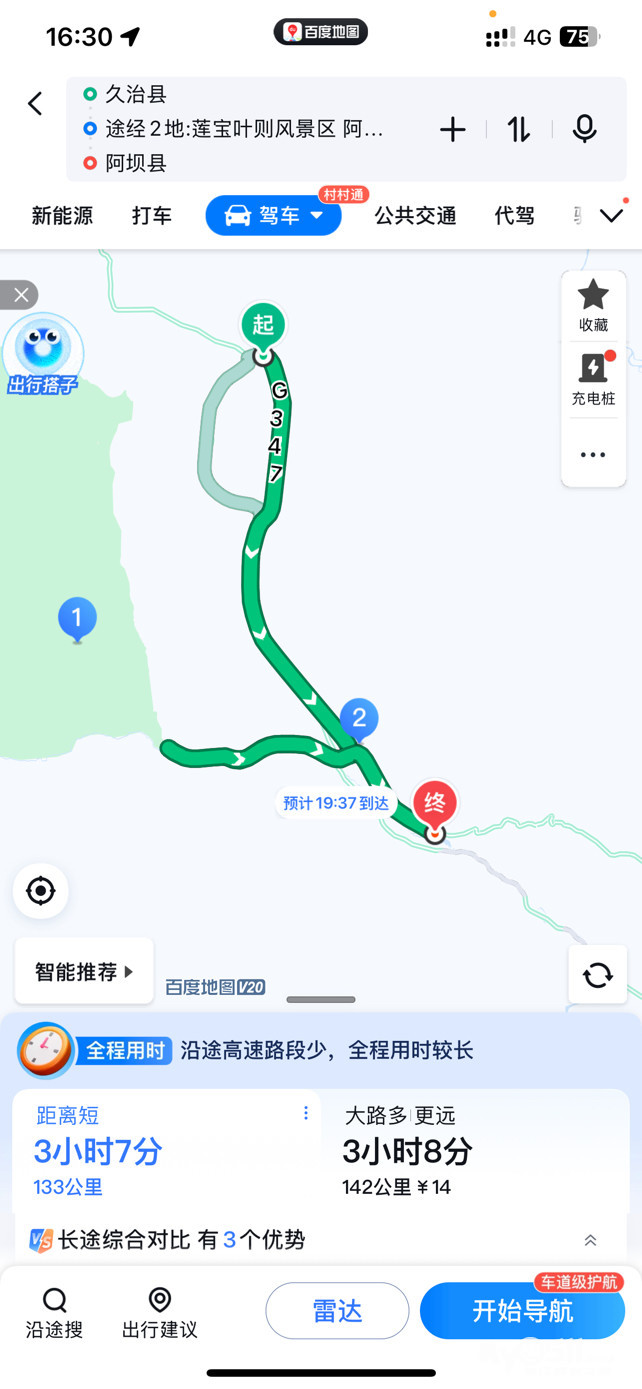Start navigation with 开始导航
The width and height of the screenshot is (642, 1389).
(x=522, y=1311)
